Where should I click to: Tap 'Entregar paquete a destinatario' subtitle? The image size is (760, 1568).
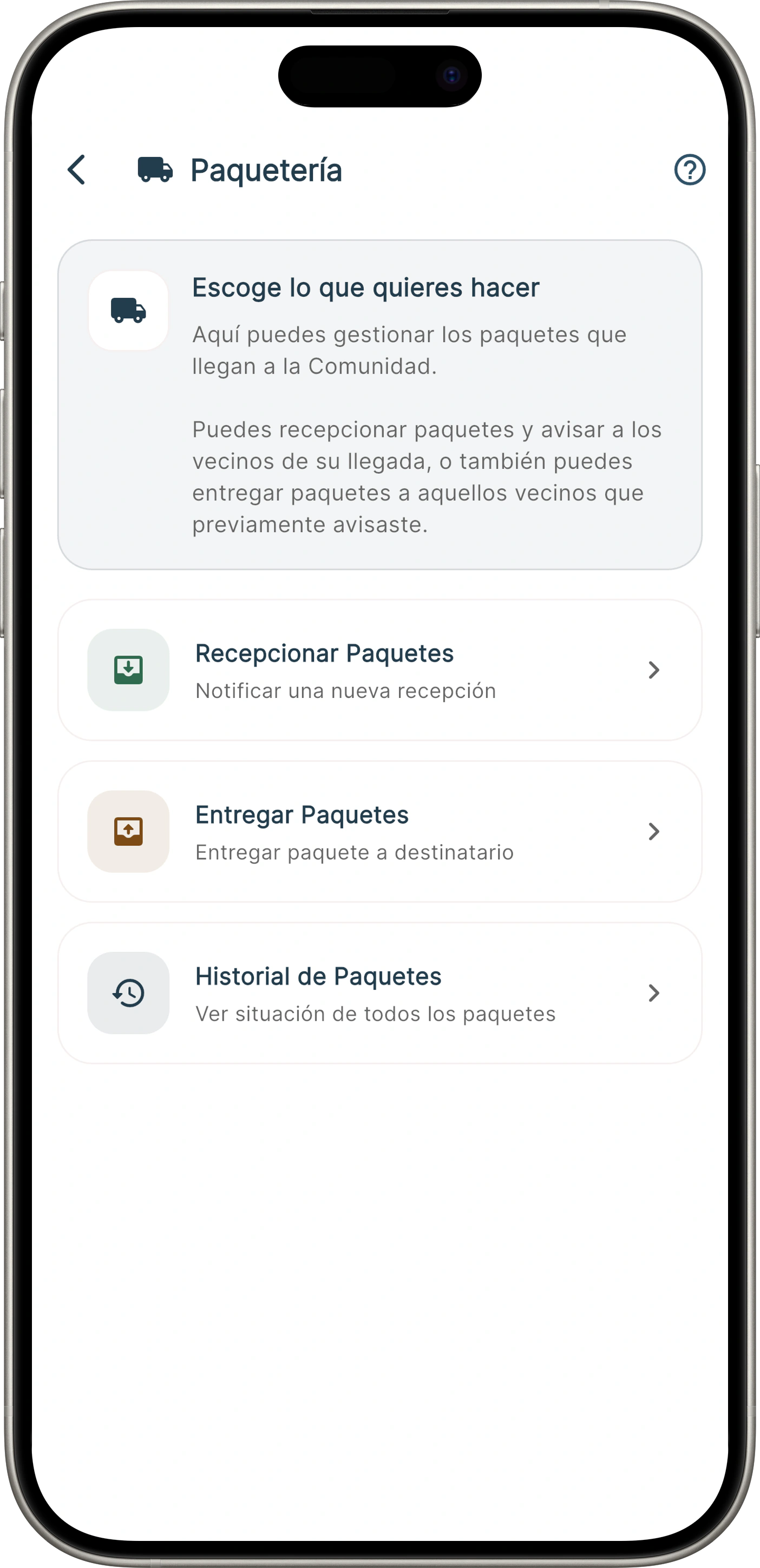pos(353,852)
